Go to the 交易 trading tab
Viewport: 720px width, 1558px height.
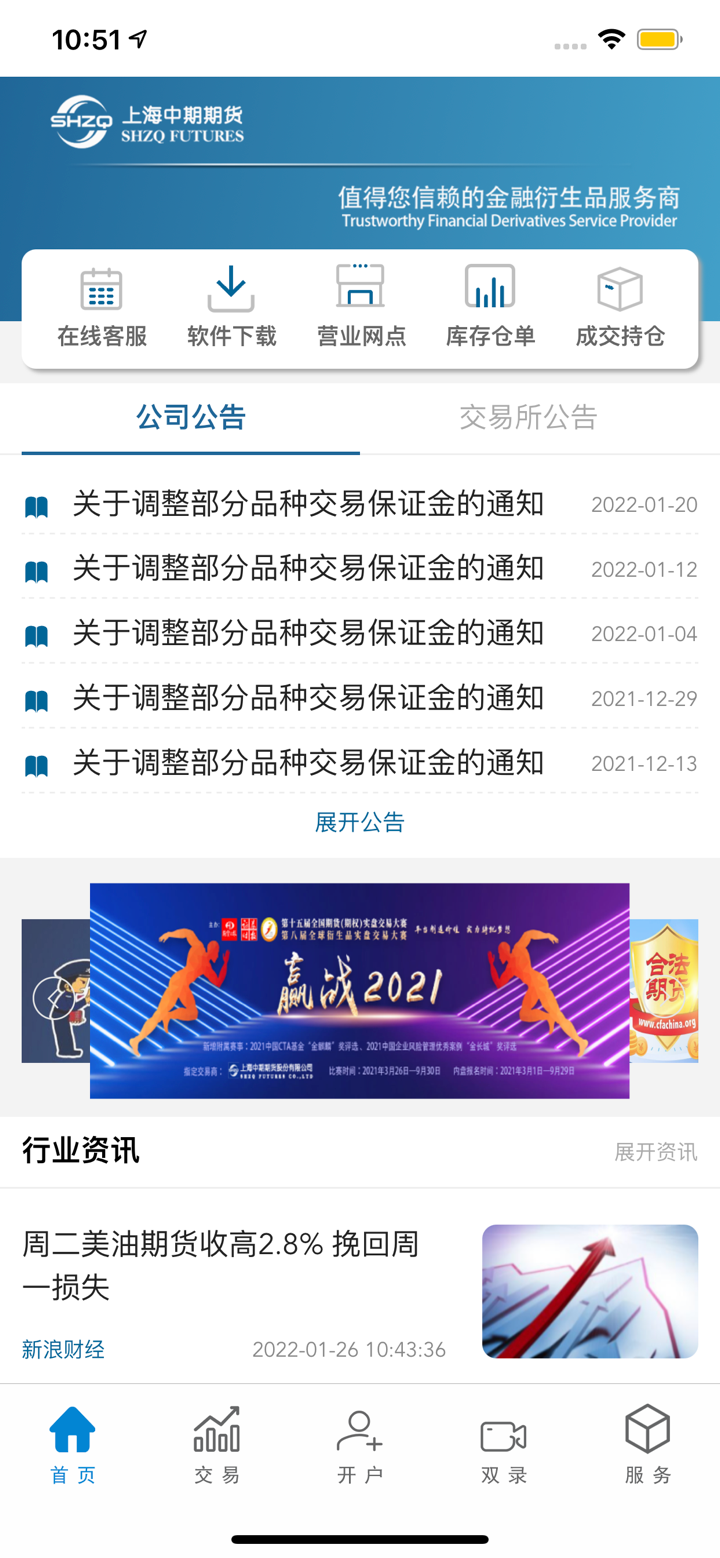217,1445
